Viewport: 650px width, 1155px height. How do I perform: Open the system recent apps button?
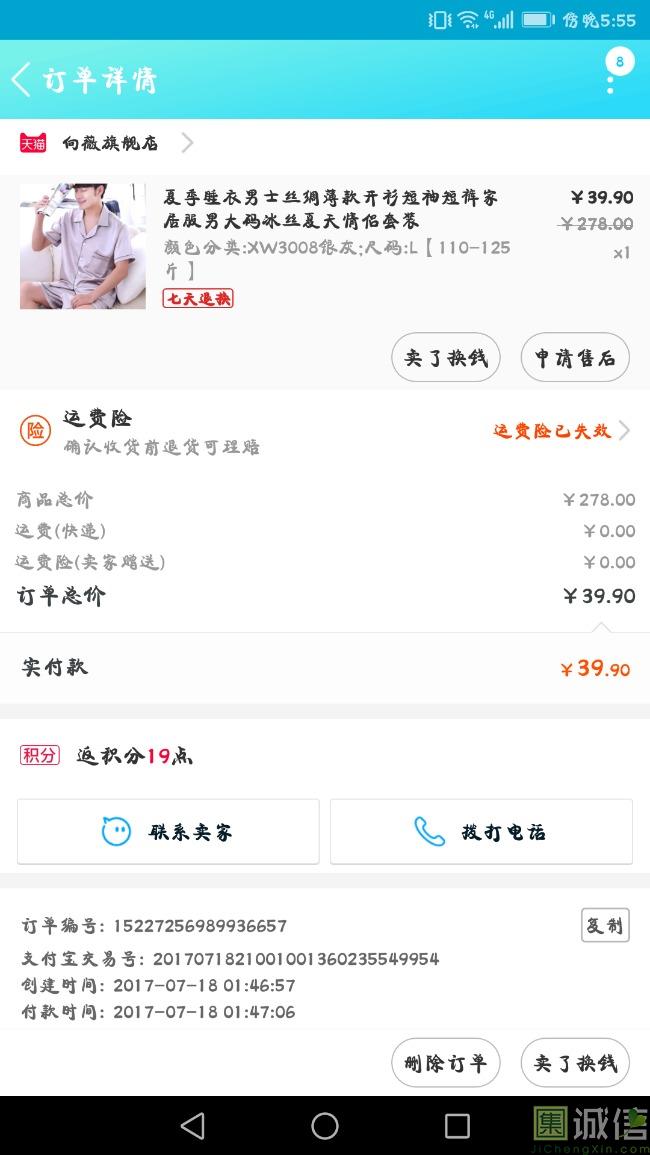click(x=457, y=1126)
